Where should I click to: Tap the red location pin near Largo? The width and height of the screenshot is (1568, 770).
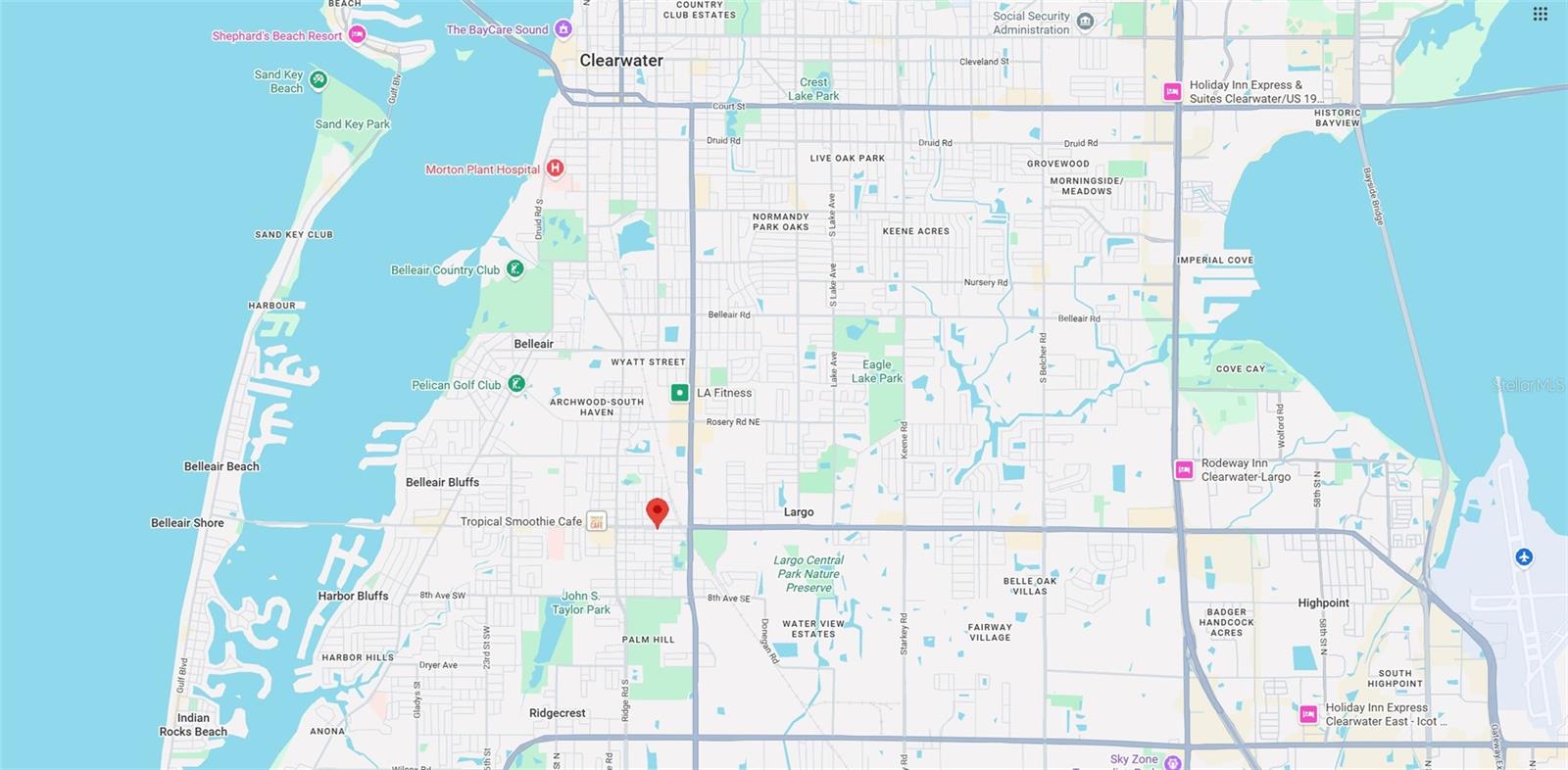tap(658, 511)
